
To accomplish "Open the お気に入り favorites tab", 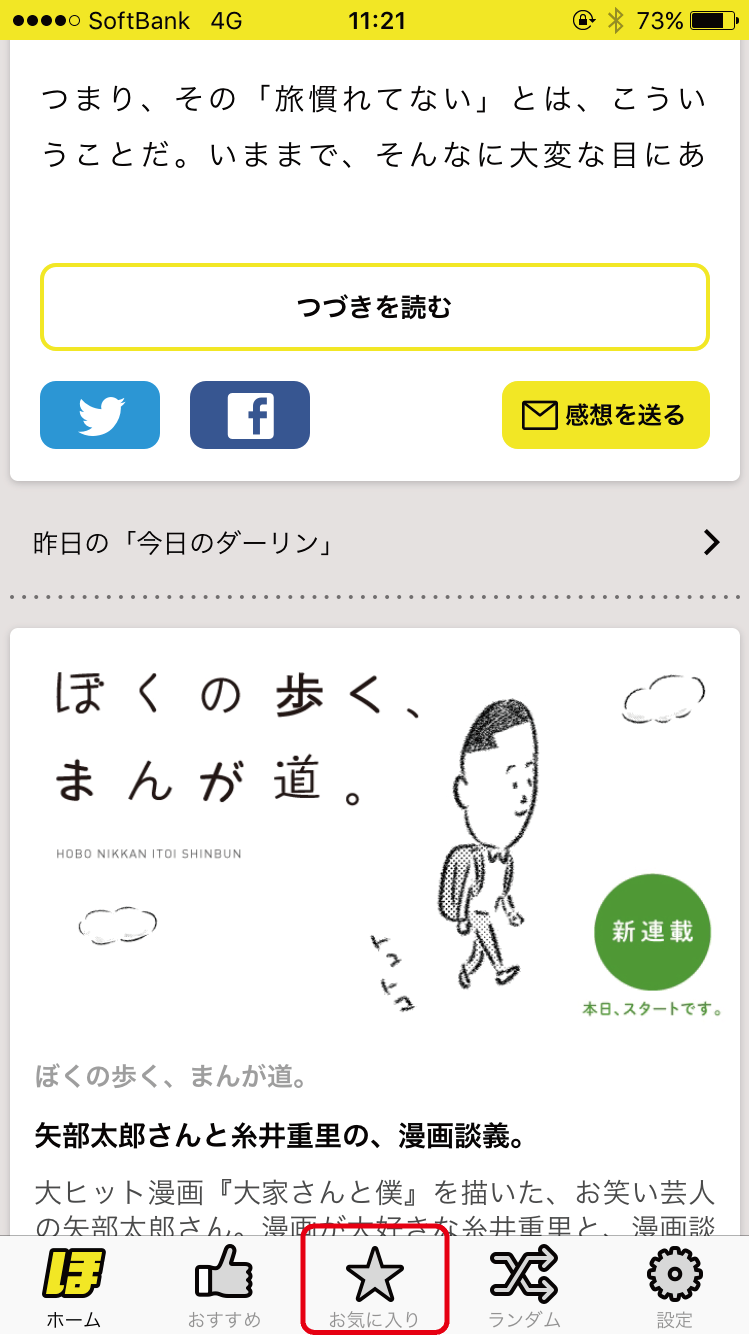I will pos(374,1285).
